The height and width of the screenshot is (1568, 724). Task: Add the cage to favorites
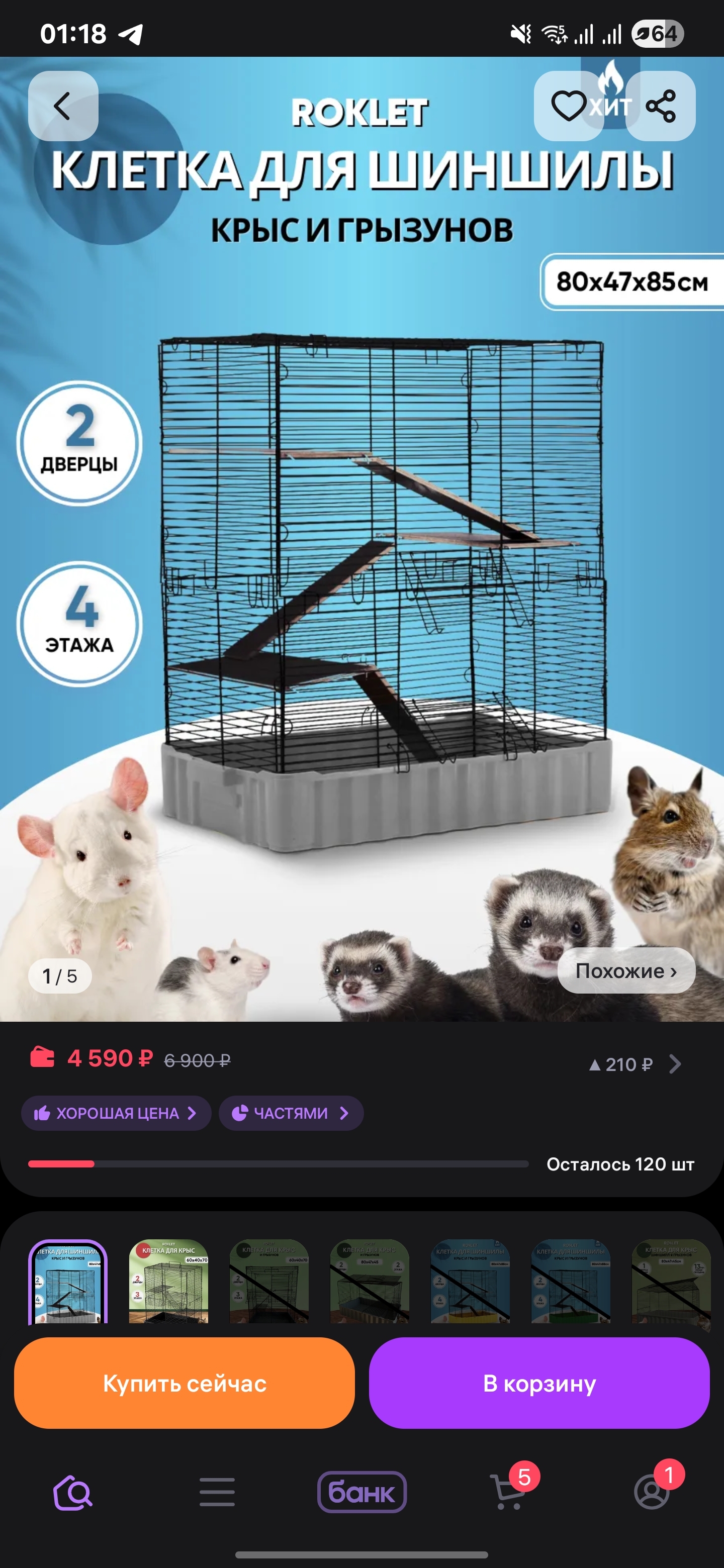coord(568,106)
